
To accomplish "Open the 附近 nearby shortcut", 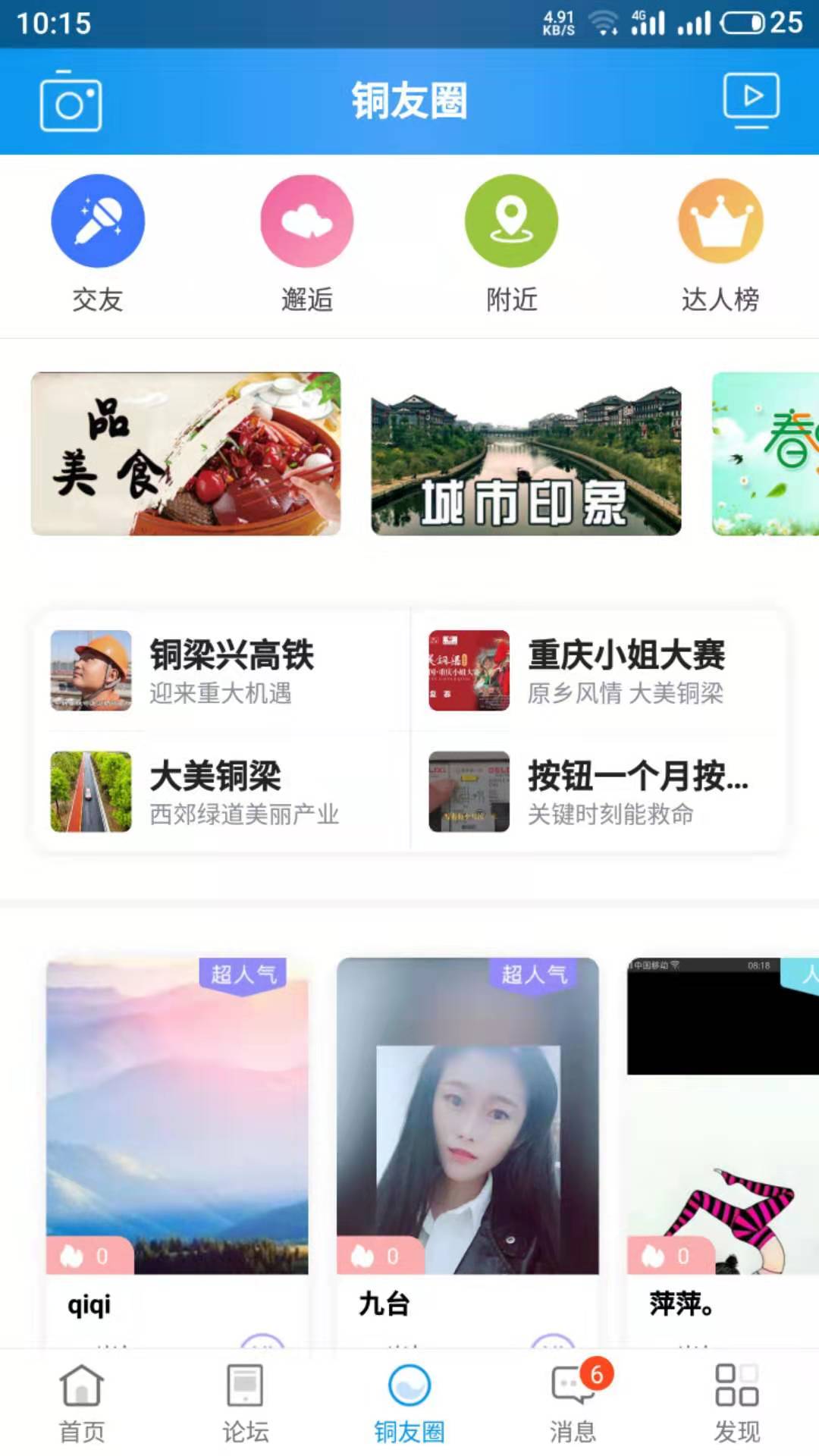I will coord(511,243).
